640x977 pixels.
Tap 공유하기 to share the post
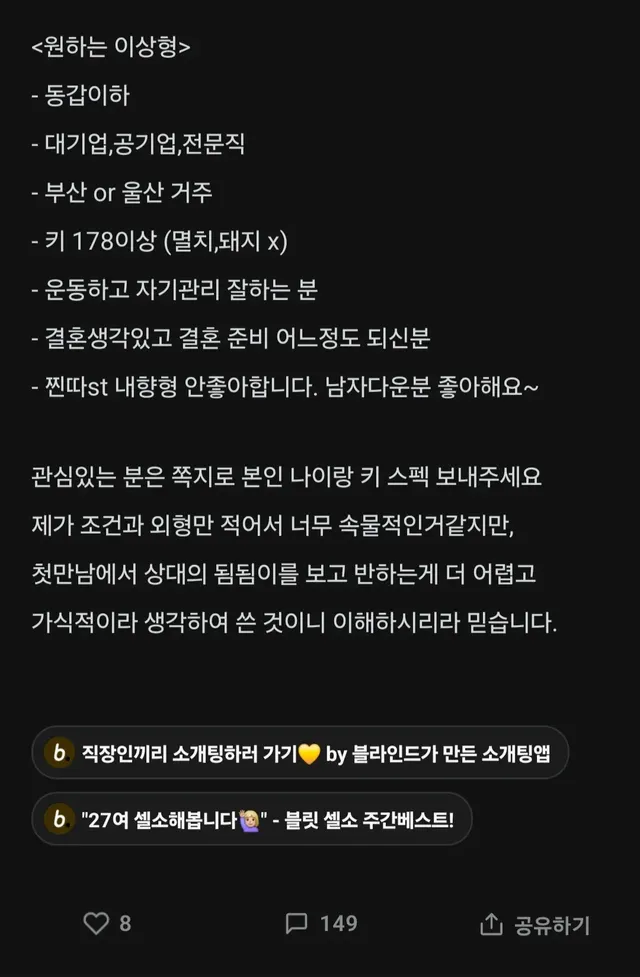(x=535, y=925)
